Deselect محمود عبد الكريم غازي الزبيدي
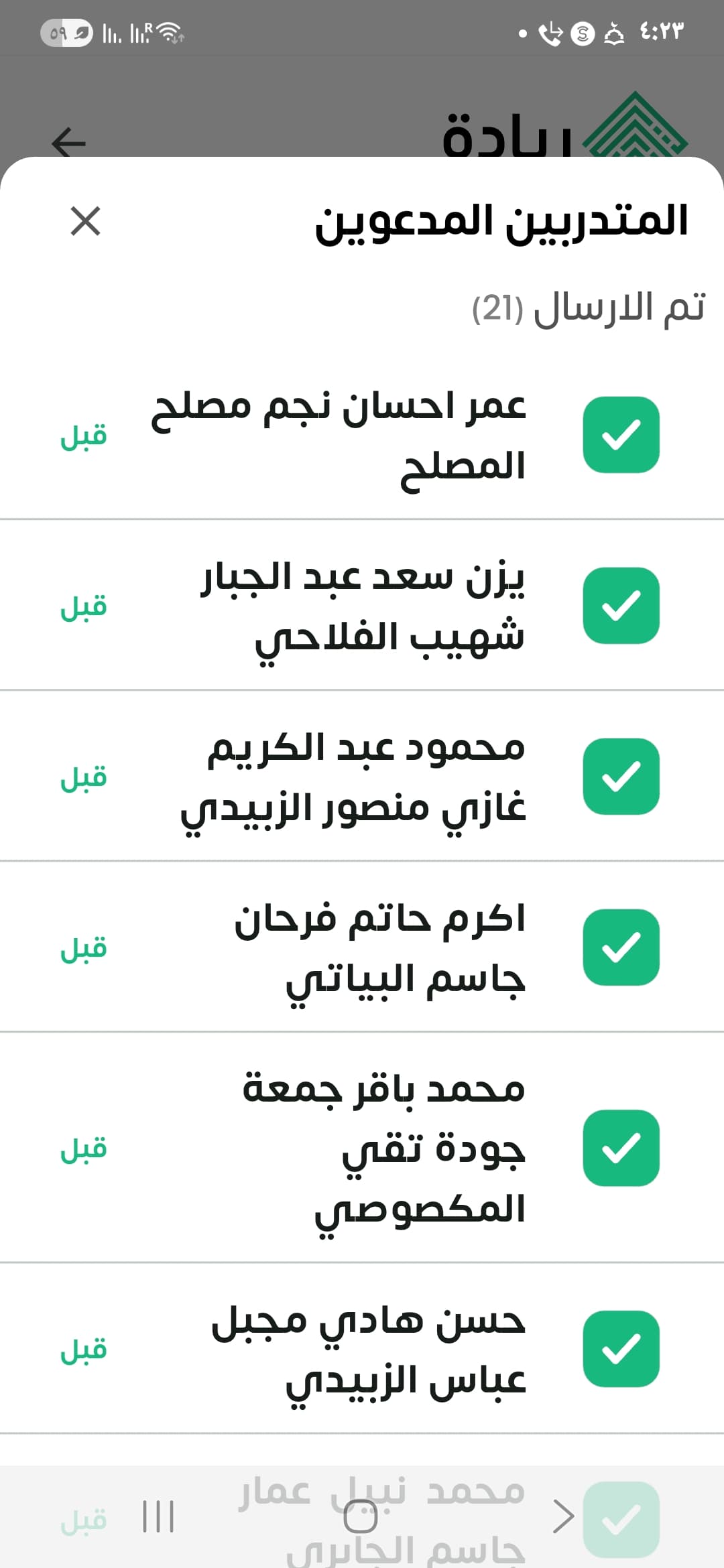 pyautogui.click(x=621, y=777)
